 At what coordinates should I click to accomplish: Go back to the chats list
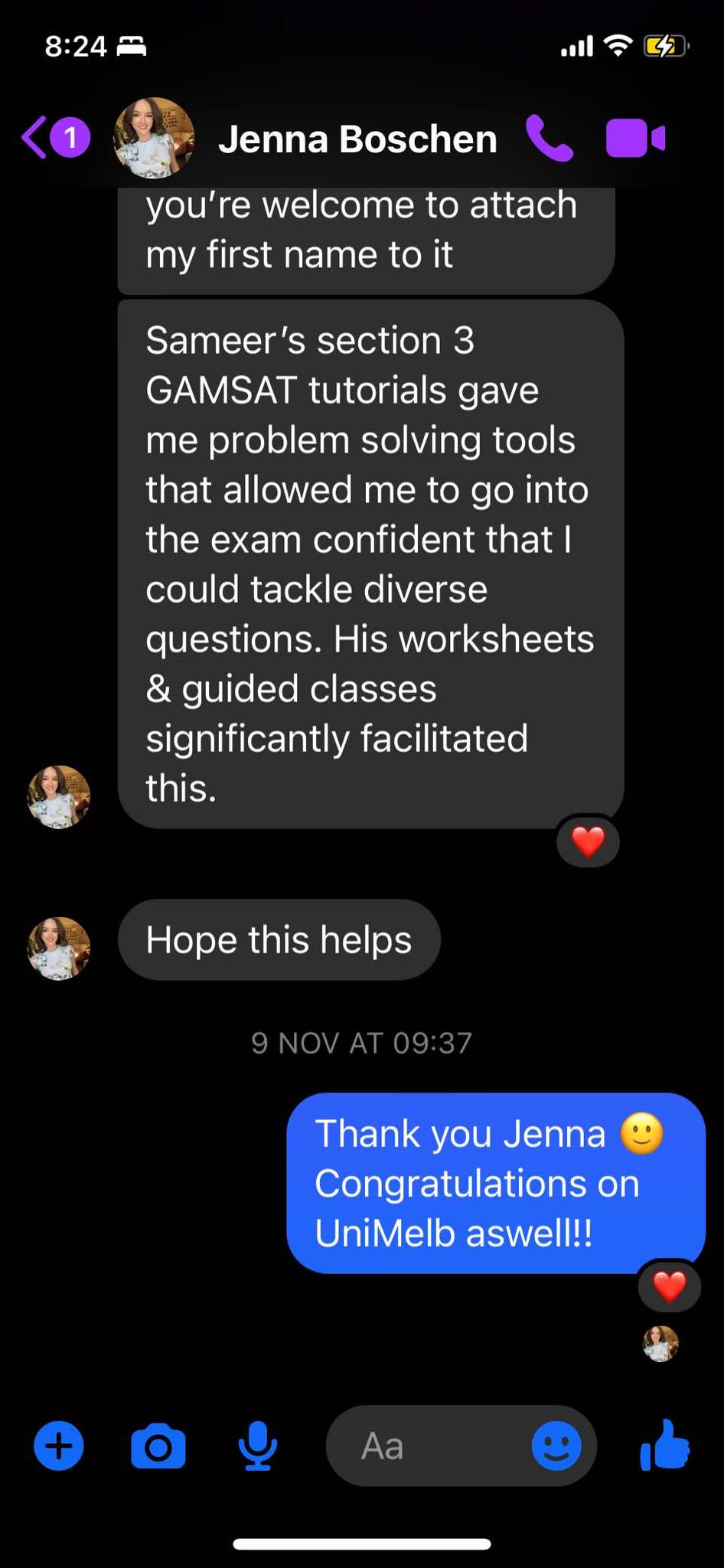pos(55,138)
